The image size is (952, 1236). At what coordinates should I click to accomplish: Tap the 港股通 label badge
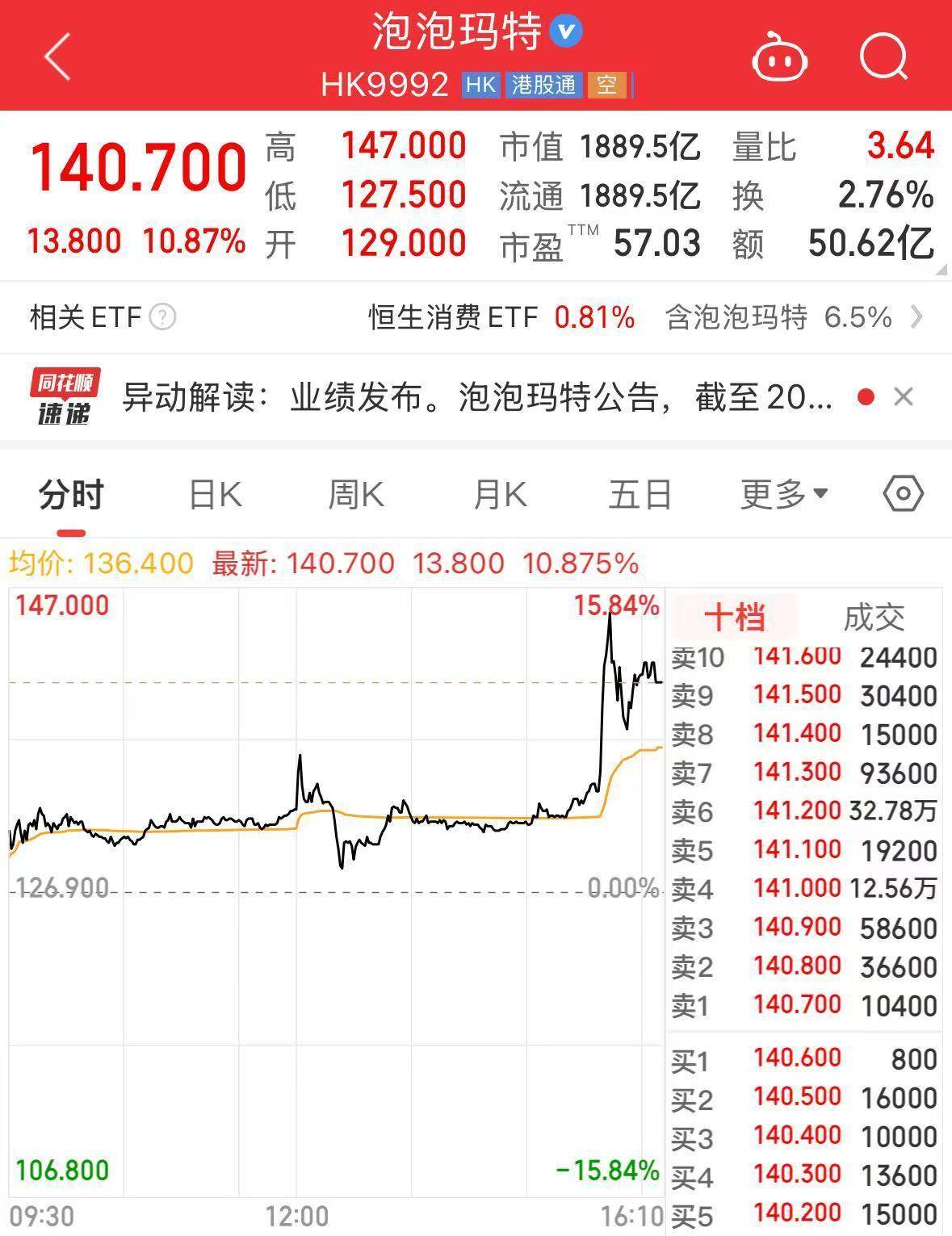[543, 84]
